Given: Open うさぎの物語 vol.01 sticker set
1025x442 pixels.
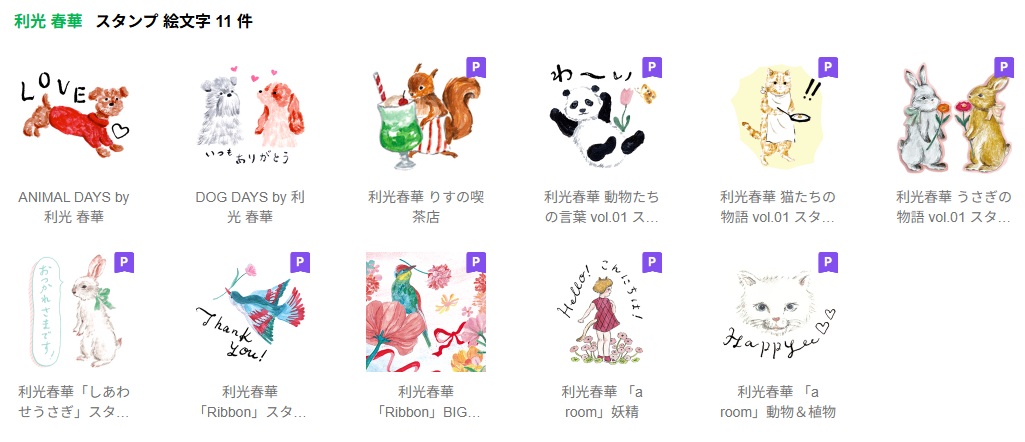Looking at the screenshot, I should 952,116.
